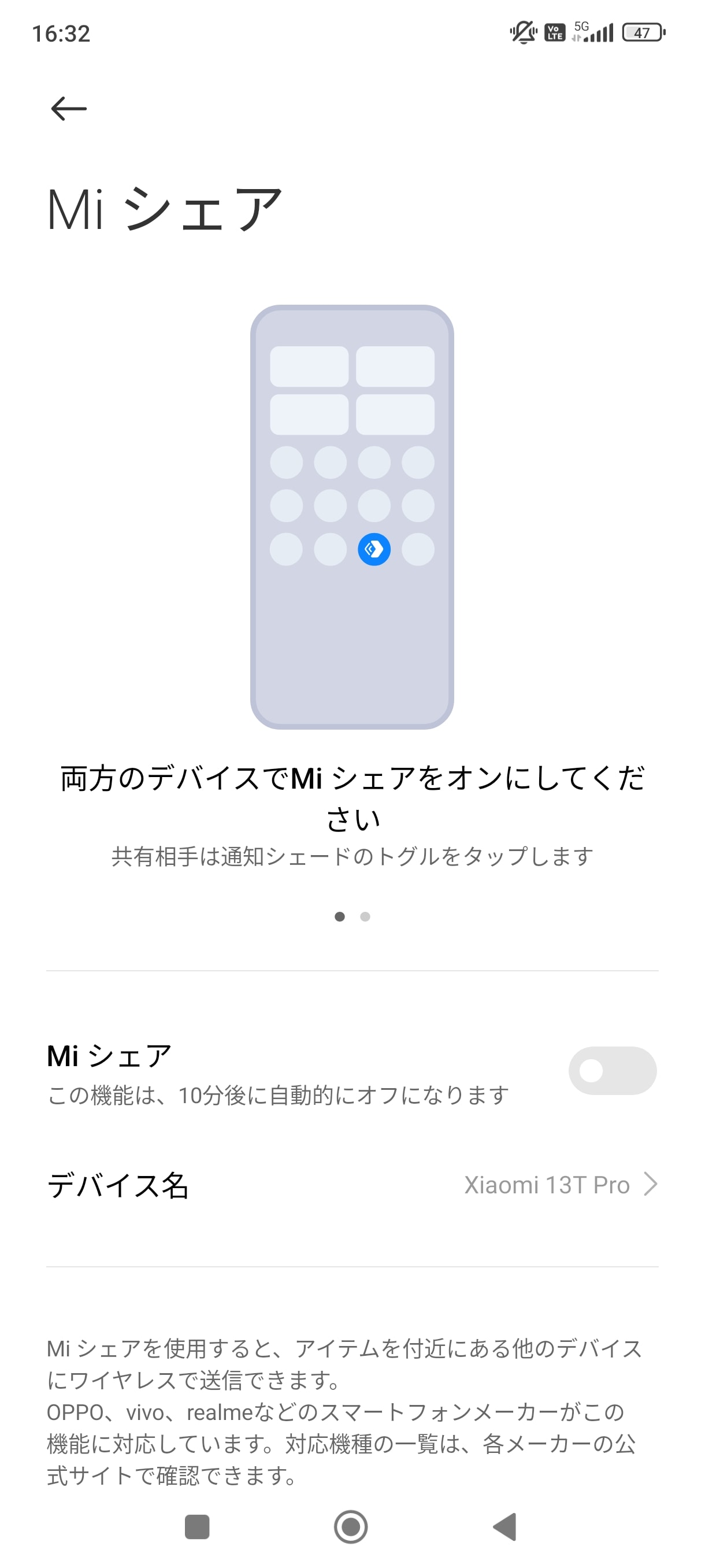The image size is (705, 1568).
Task: Select the second carousel page dot
Action: [x=365, y=916]
